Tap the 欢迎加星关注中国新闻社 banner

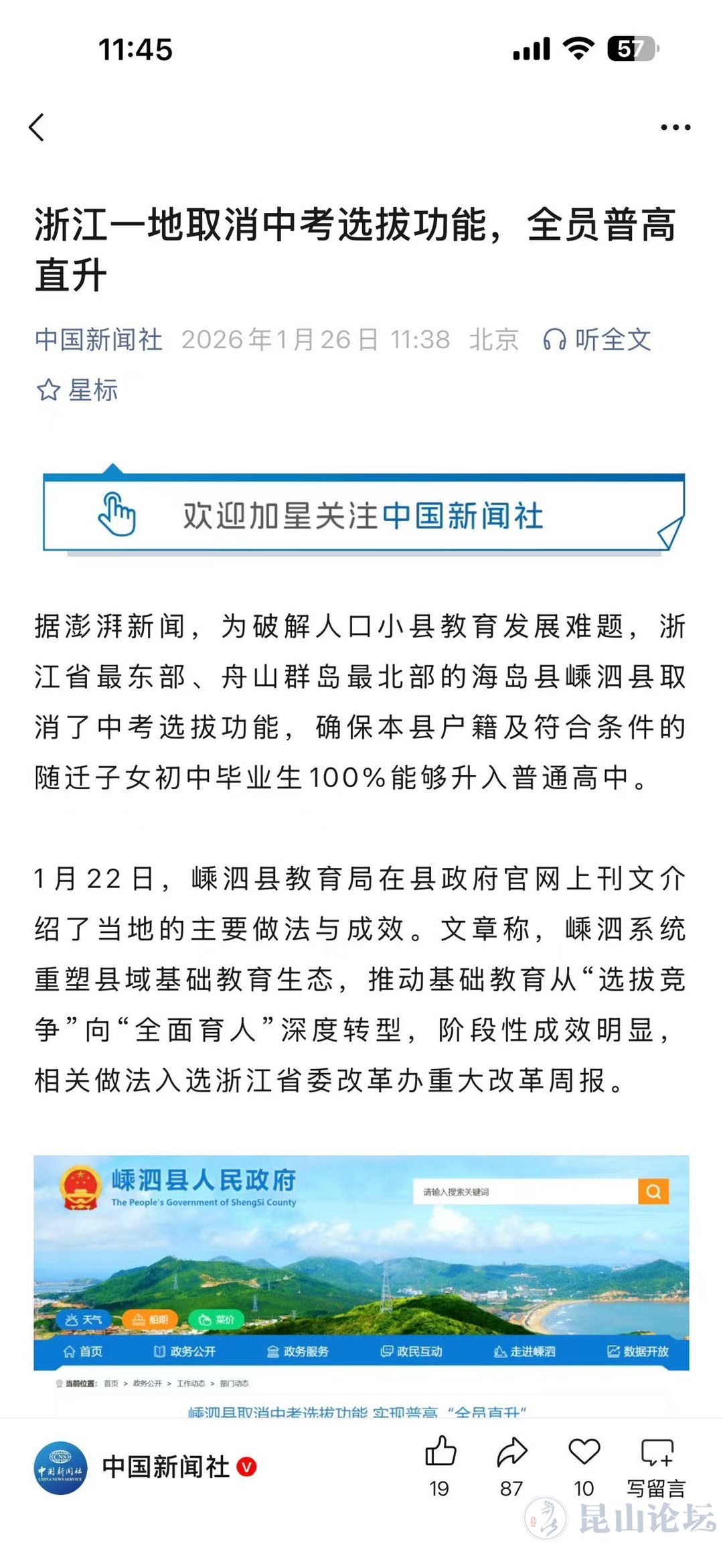(363, 514)
